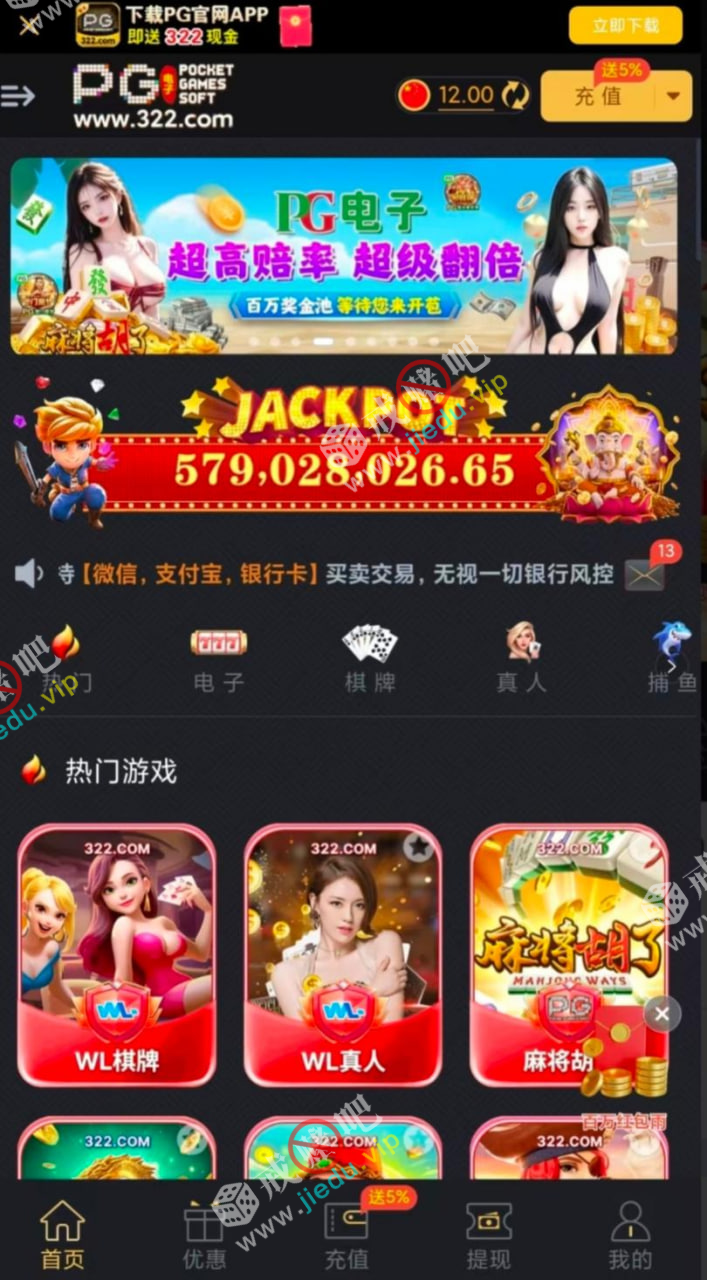
Task: Close the PG app download banner
Action: 28,24
